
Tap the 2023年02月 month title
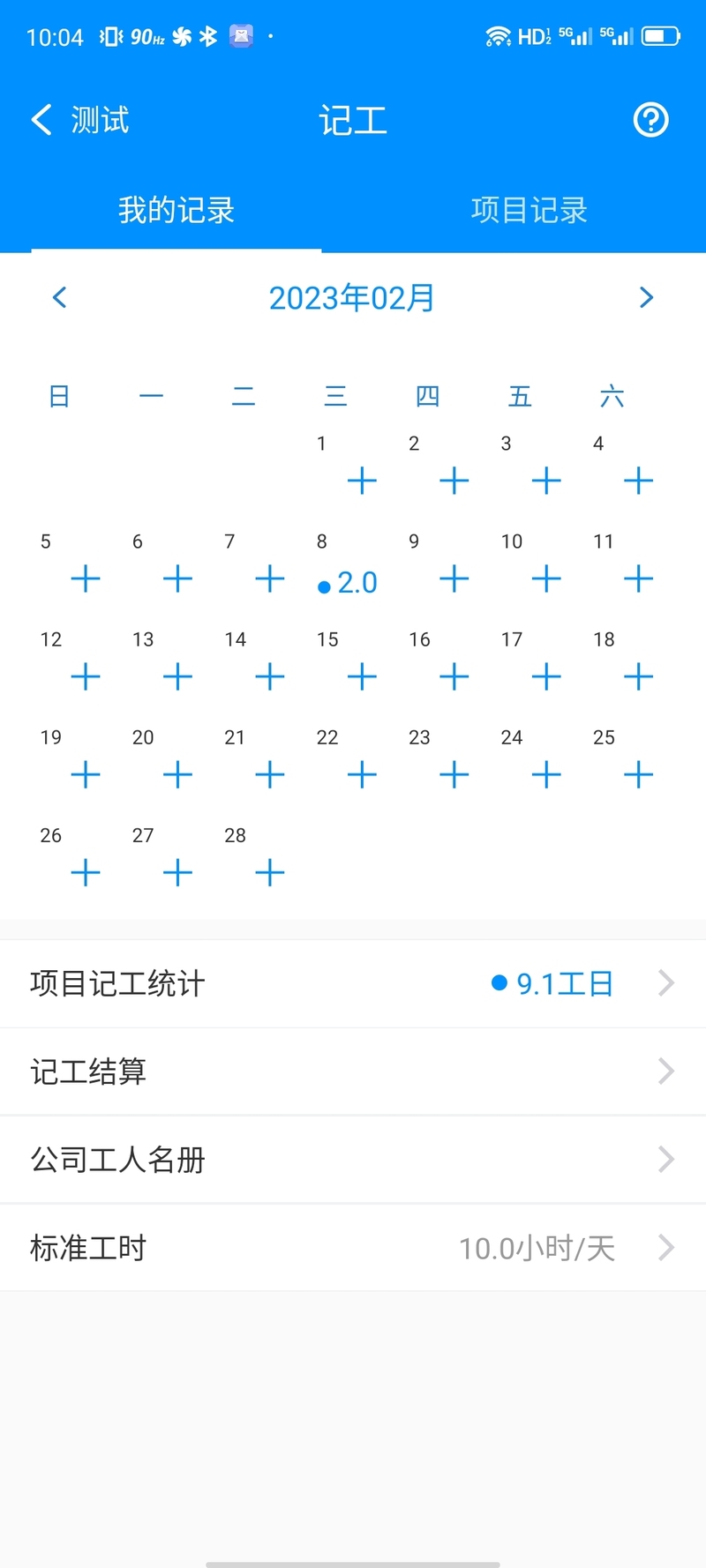(352, 298)
